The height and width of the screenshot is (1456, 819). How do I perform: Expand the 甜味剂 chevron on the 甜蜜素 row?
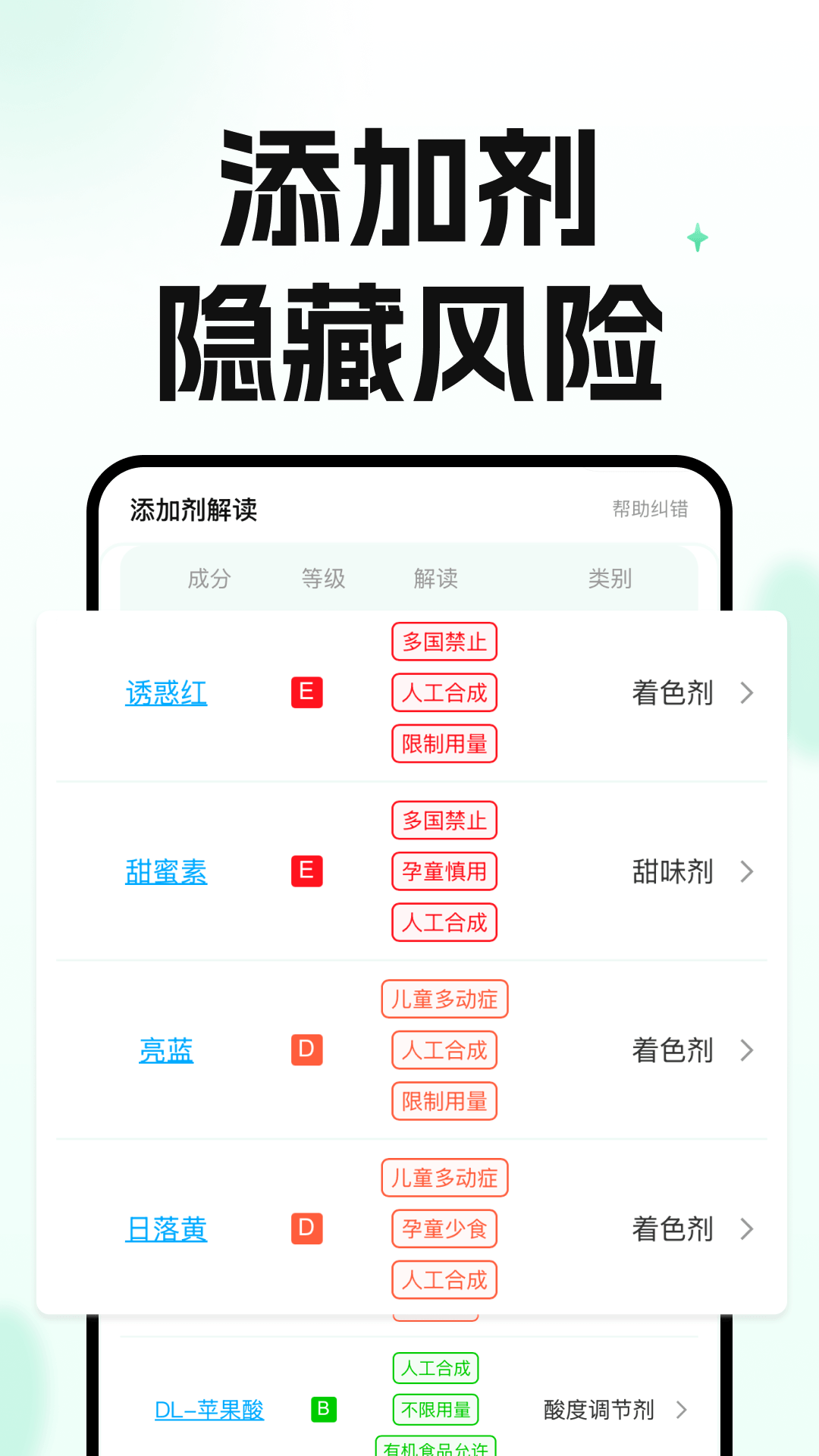click(x=747, y=871)
